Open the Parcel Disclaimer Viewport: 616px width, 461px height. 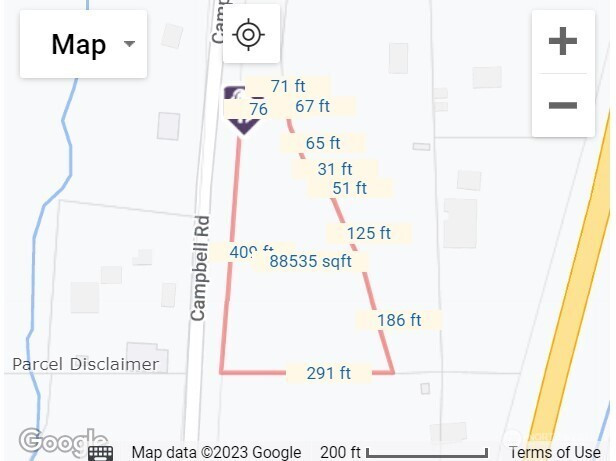(x=85, y=364)
